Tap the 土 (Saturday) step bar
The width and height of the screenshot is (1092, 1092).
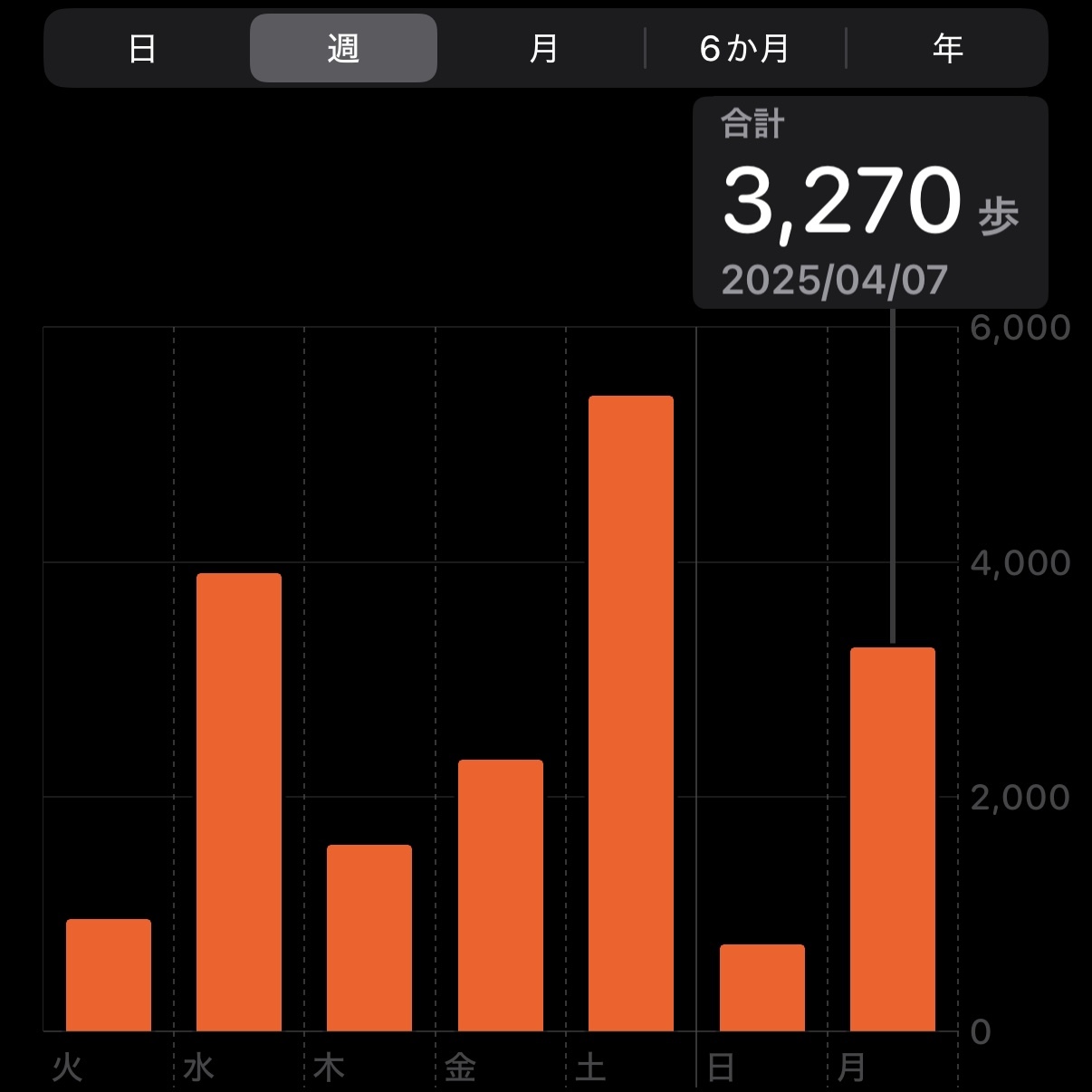coord(631,714)
